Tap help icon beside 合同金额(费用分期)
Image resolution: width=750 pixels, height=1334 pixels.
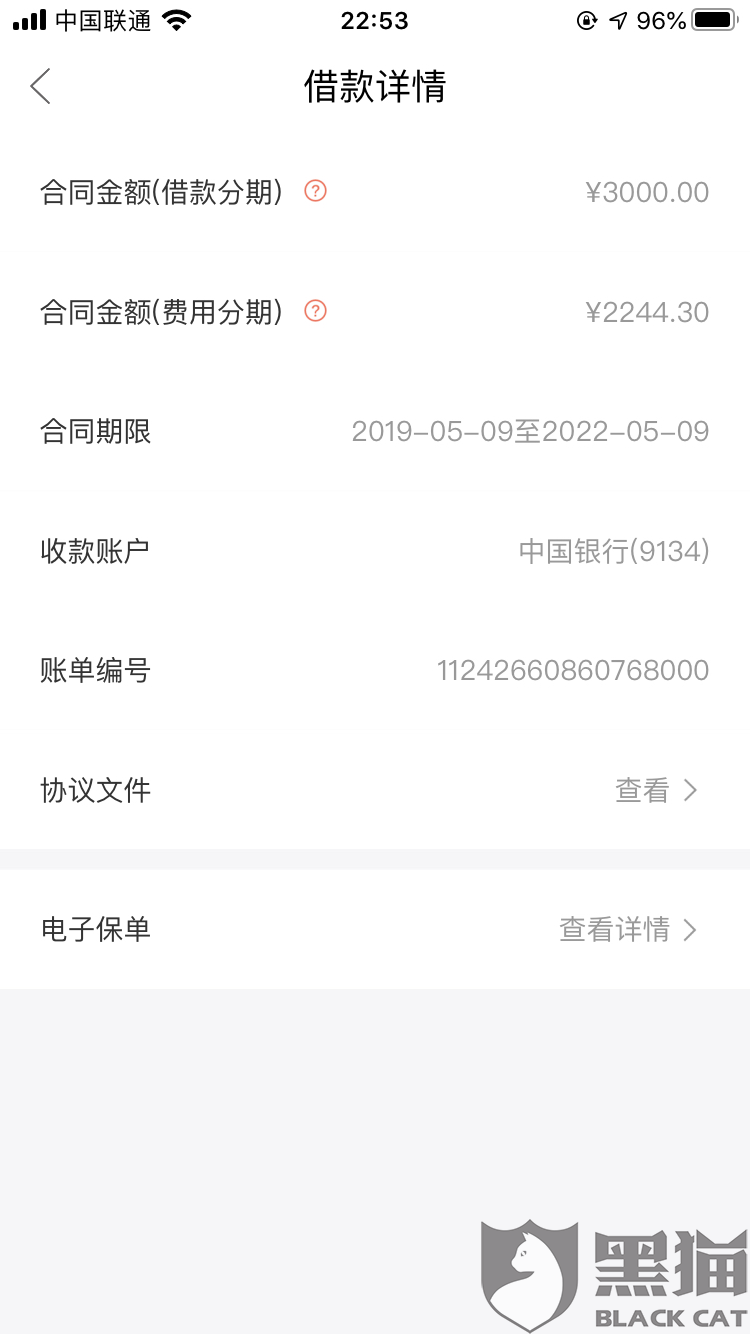click(315, 311)
